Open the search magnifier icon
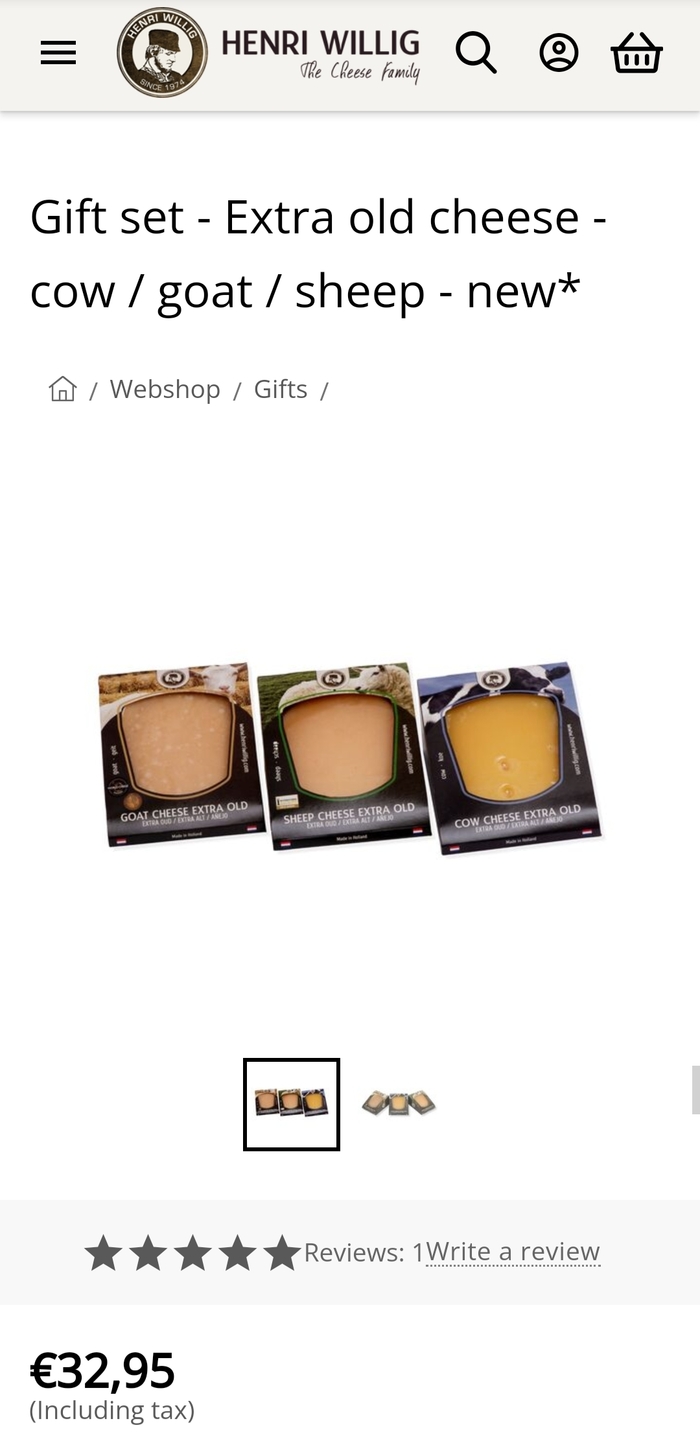 [476, 53]
